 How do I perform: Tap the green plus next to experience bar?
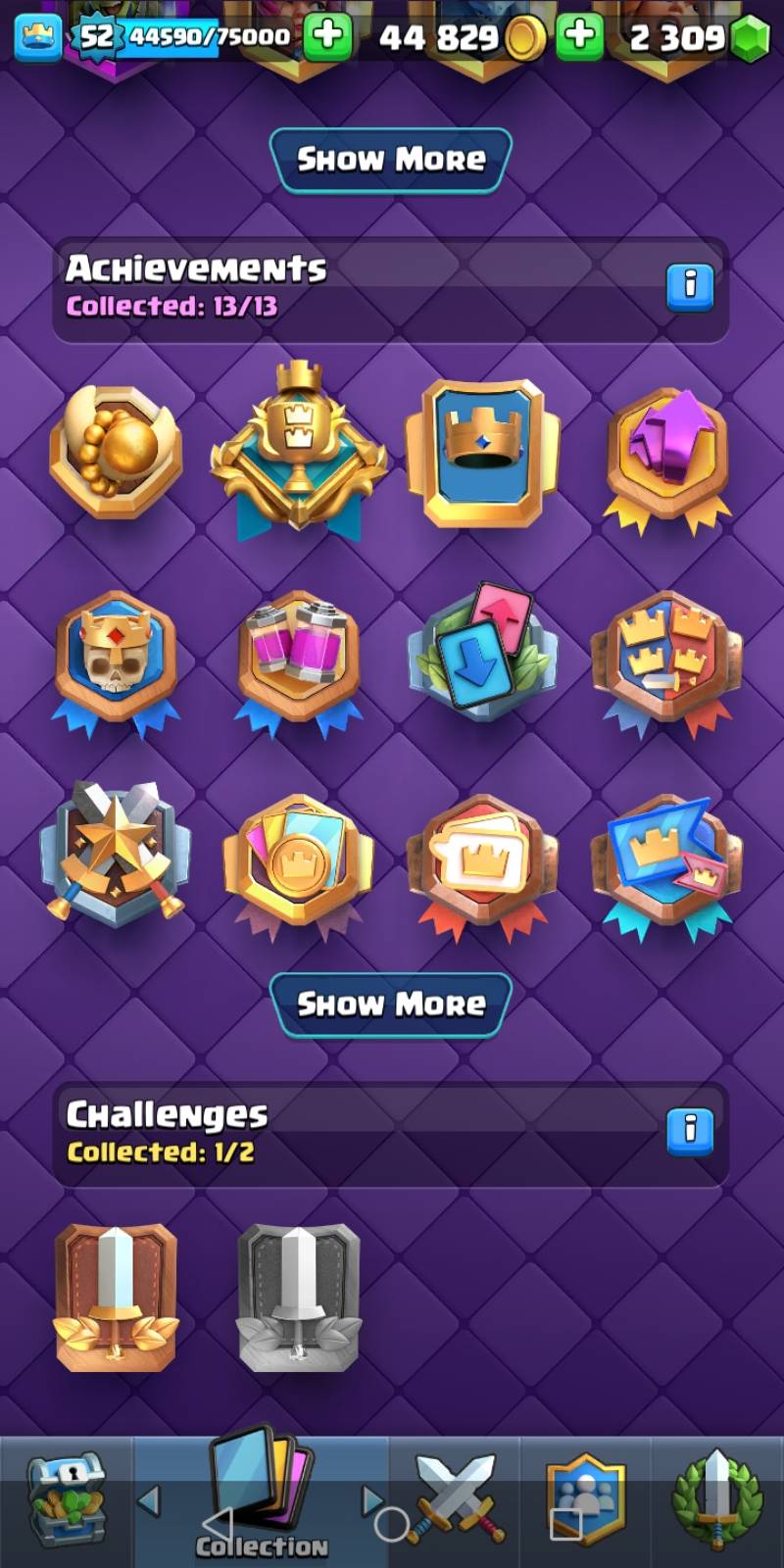327,37
